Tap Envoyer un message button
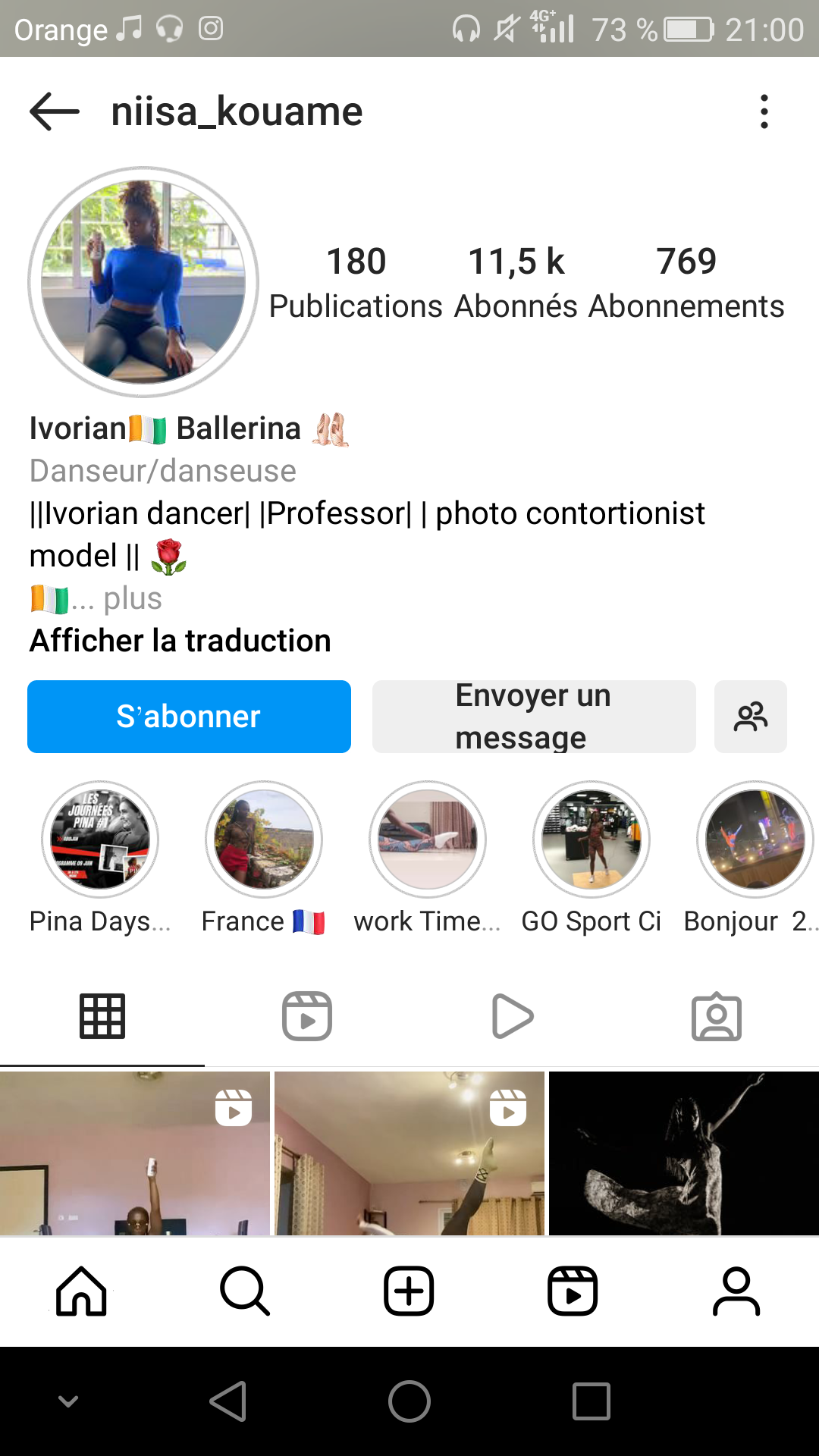The width and height of the screenshot is (819, 1456). point(534,717)
